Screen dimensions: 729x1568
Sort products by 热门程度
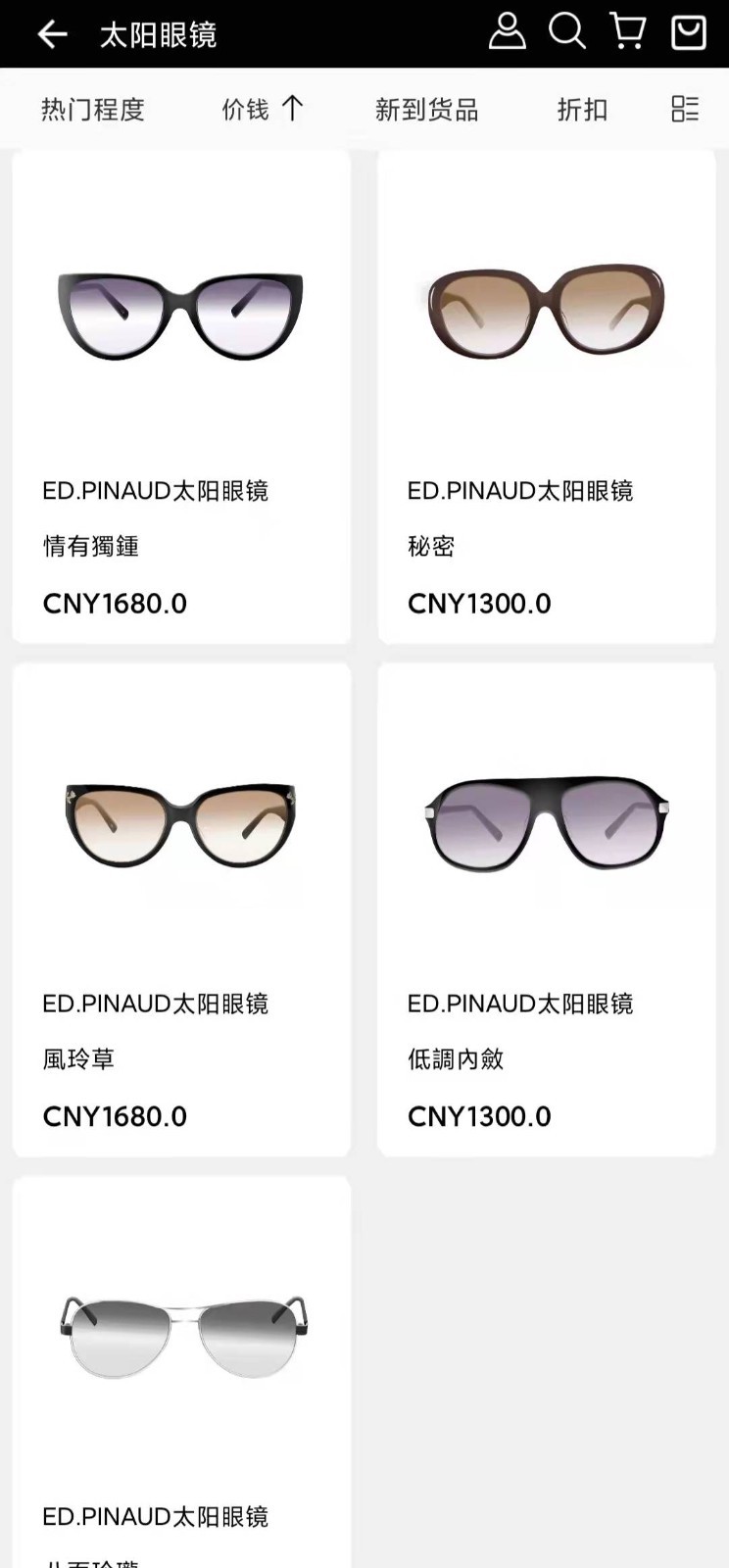(92, 109)
